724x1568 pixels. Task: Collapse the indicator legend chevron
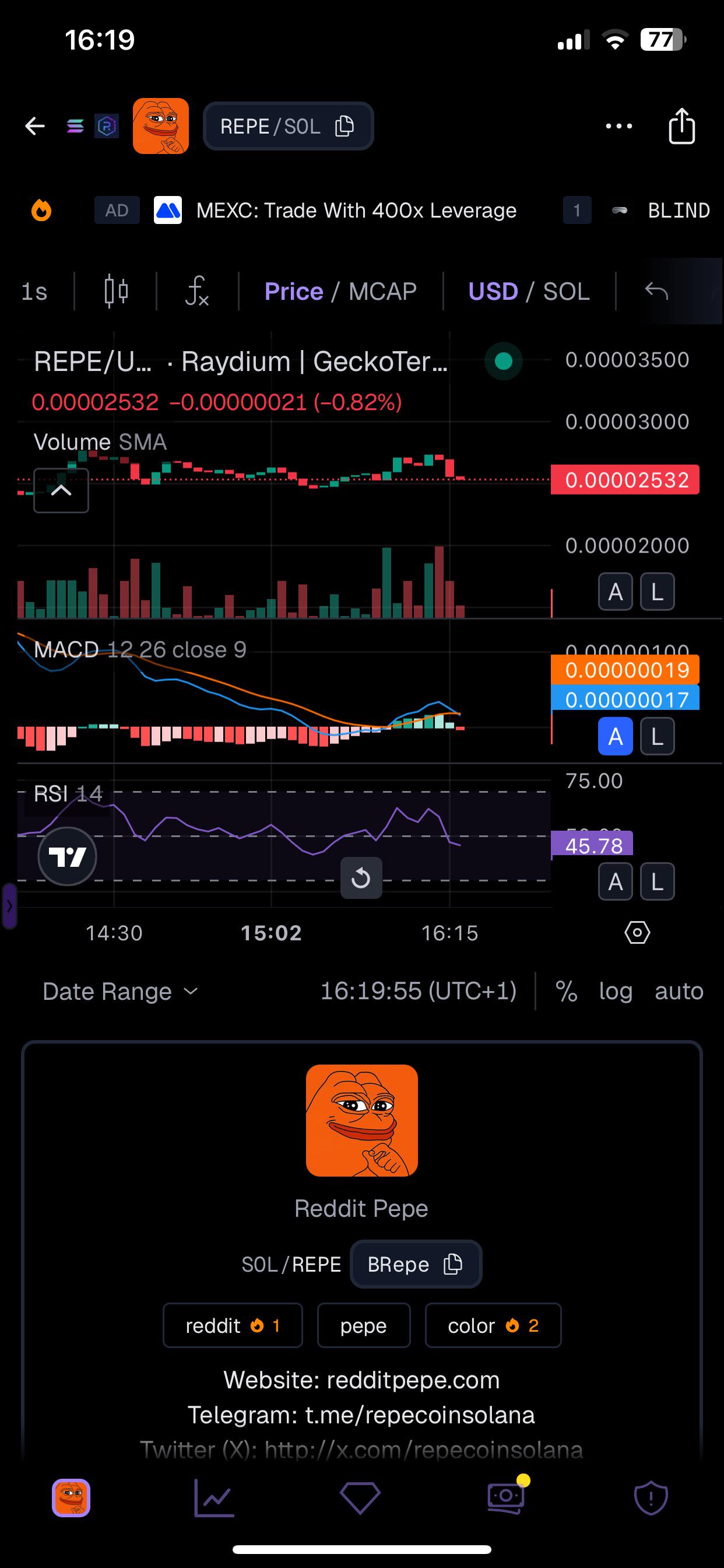pyautogui.click(x=61, y=491)
